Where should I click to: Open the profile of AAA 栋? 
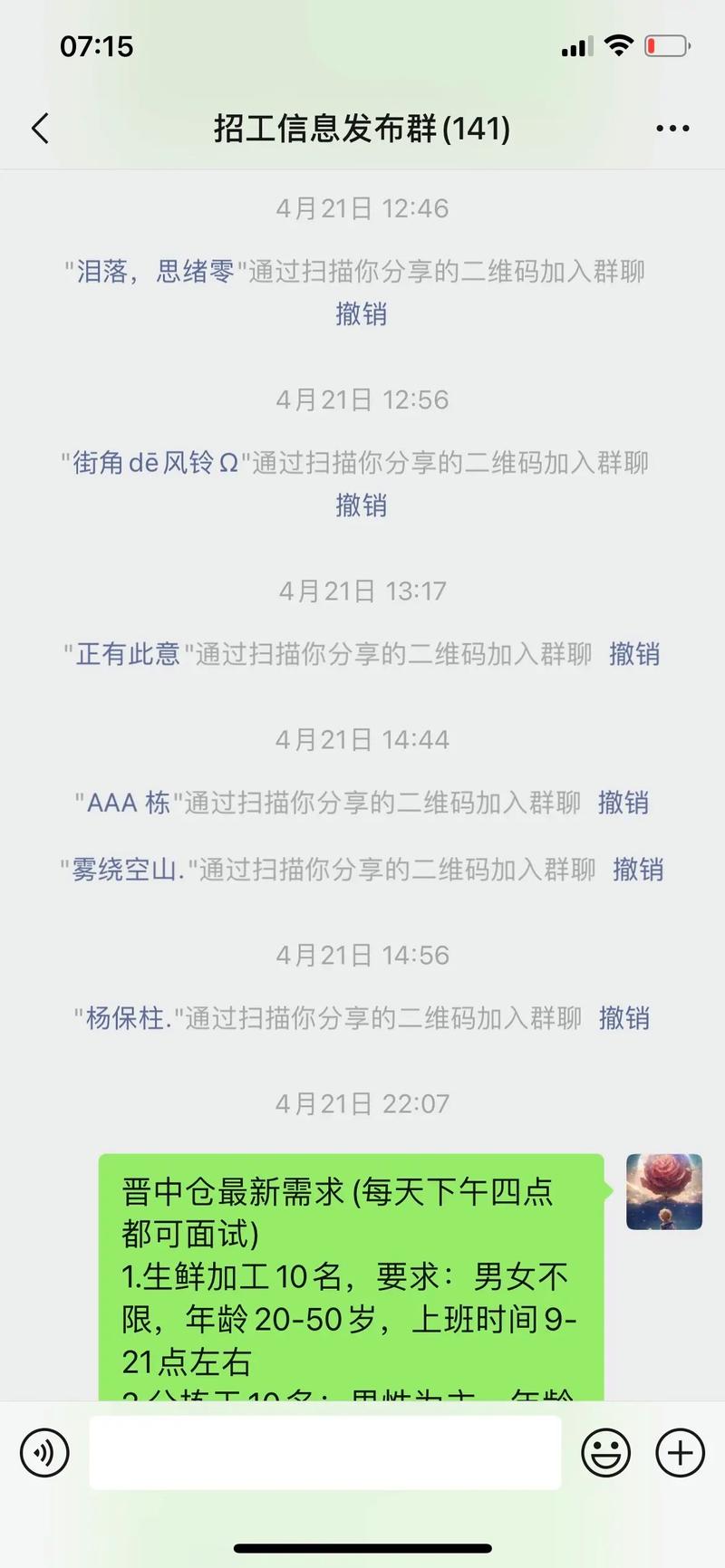coord(128,803)
